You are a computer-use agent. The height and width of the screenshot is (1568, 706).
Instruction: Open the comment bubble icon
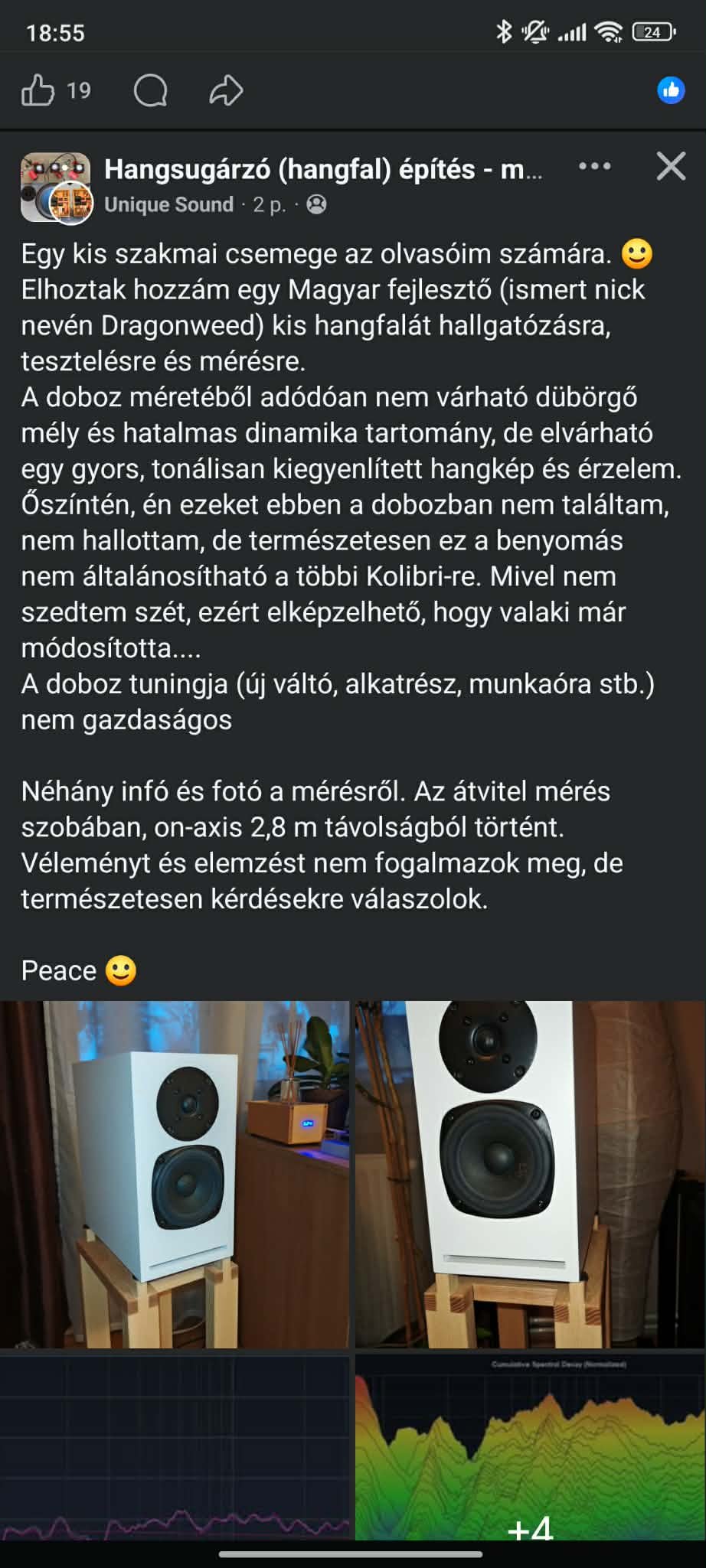point(150,91)
